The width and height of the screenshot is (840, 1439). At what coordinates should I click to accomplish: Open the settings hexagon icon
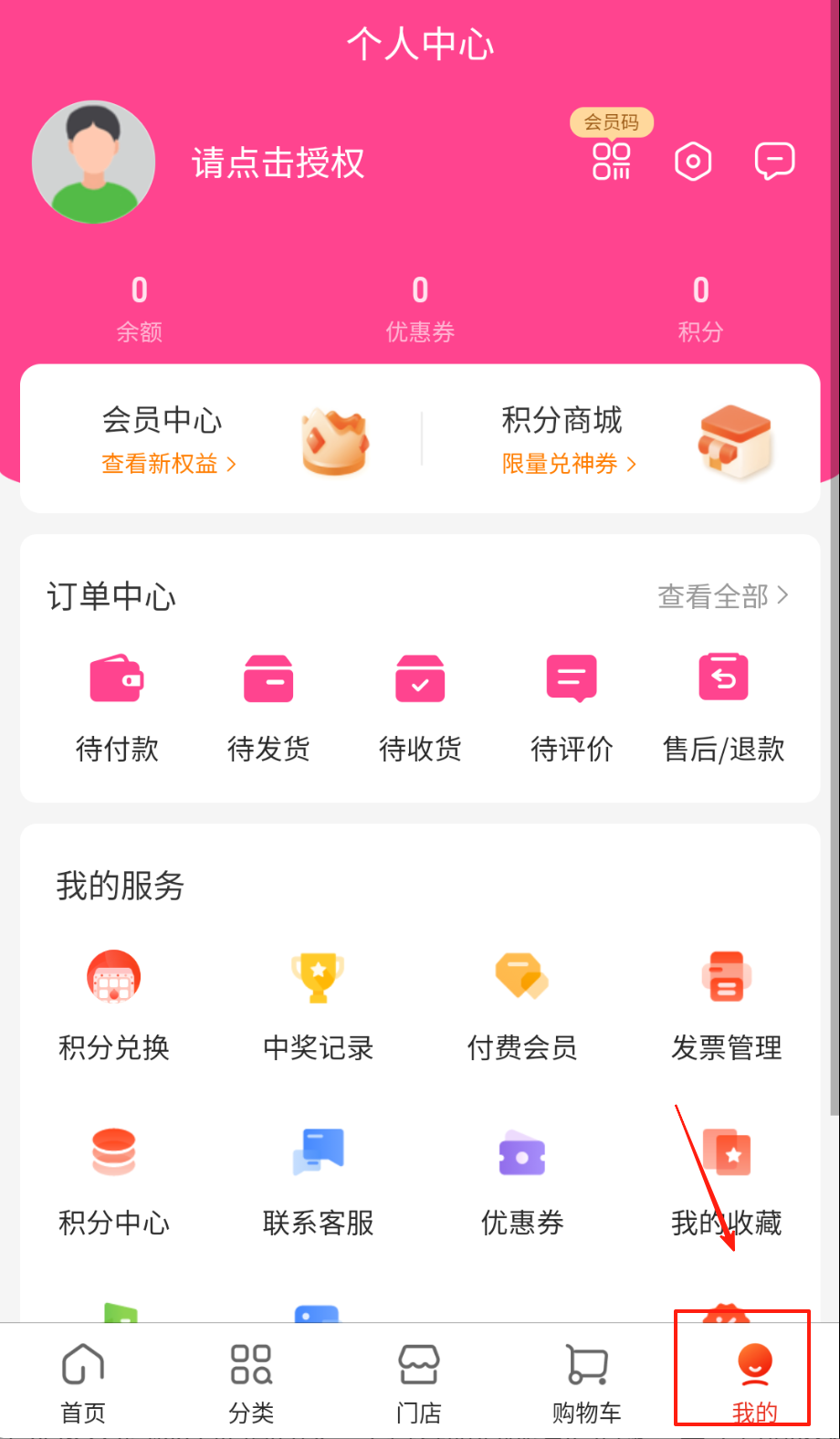tap(693, 162)
